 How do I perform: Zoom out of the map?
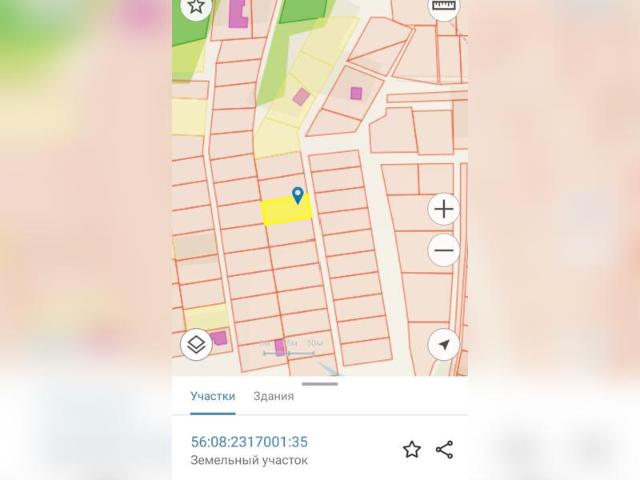[444, 249]
